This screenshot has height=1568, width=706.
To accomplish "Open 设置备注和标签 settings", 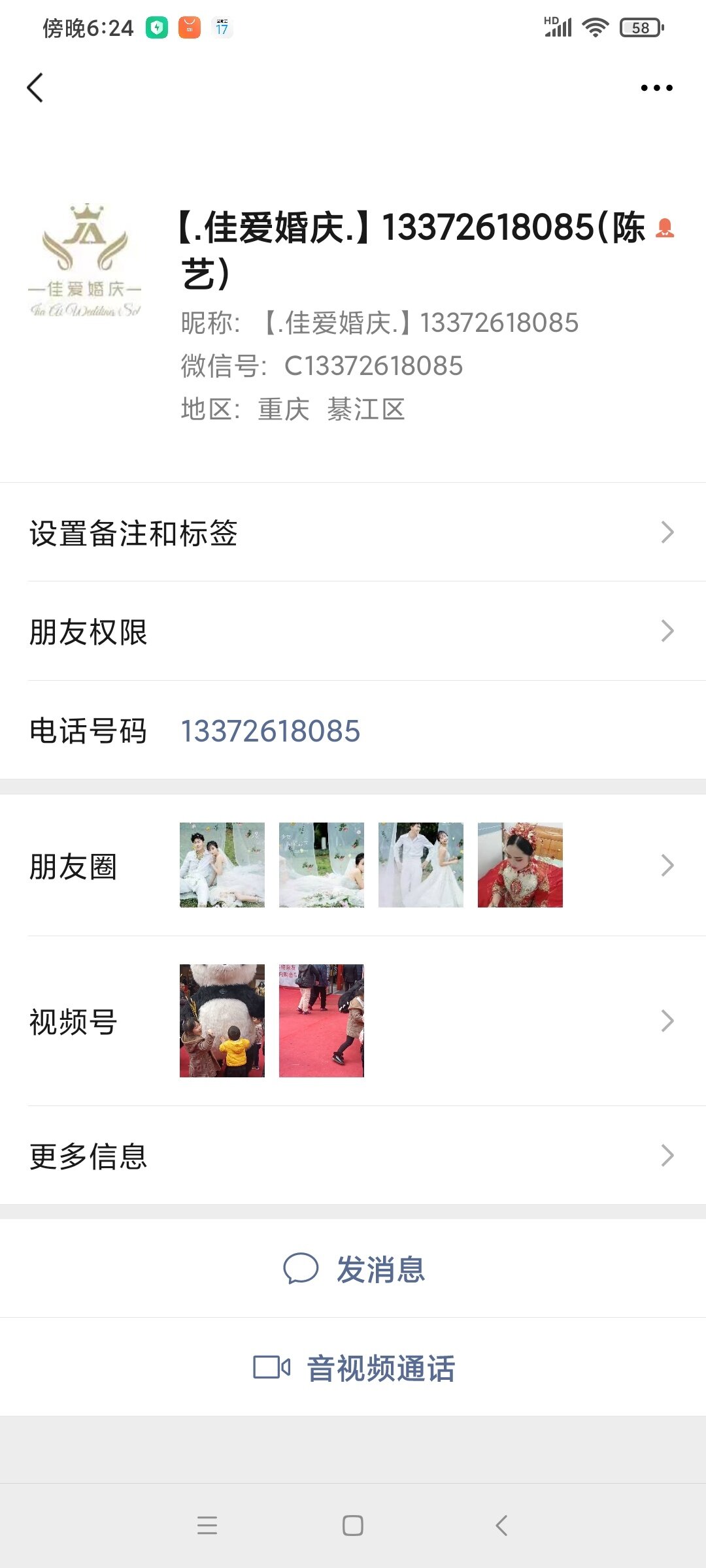I will (353, 532).
